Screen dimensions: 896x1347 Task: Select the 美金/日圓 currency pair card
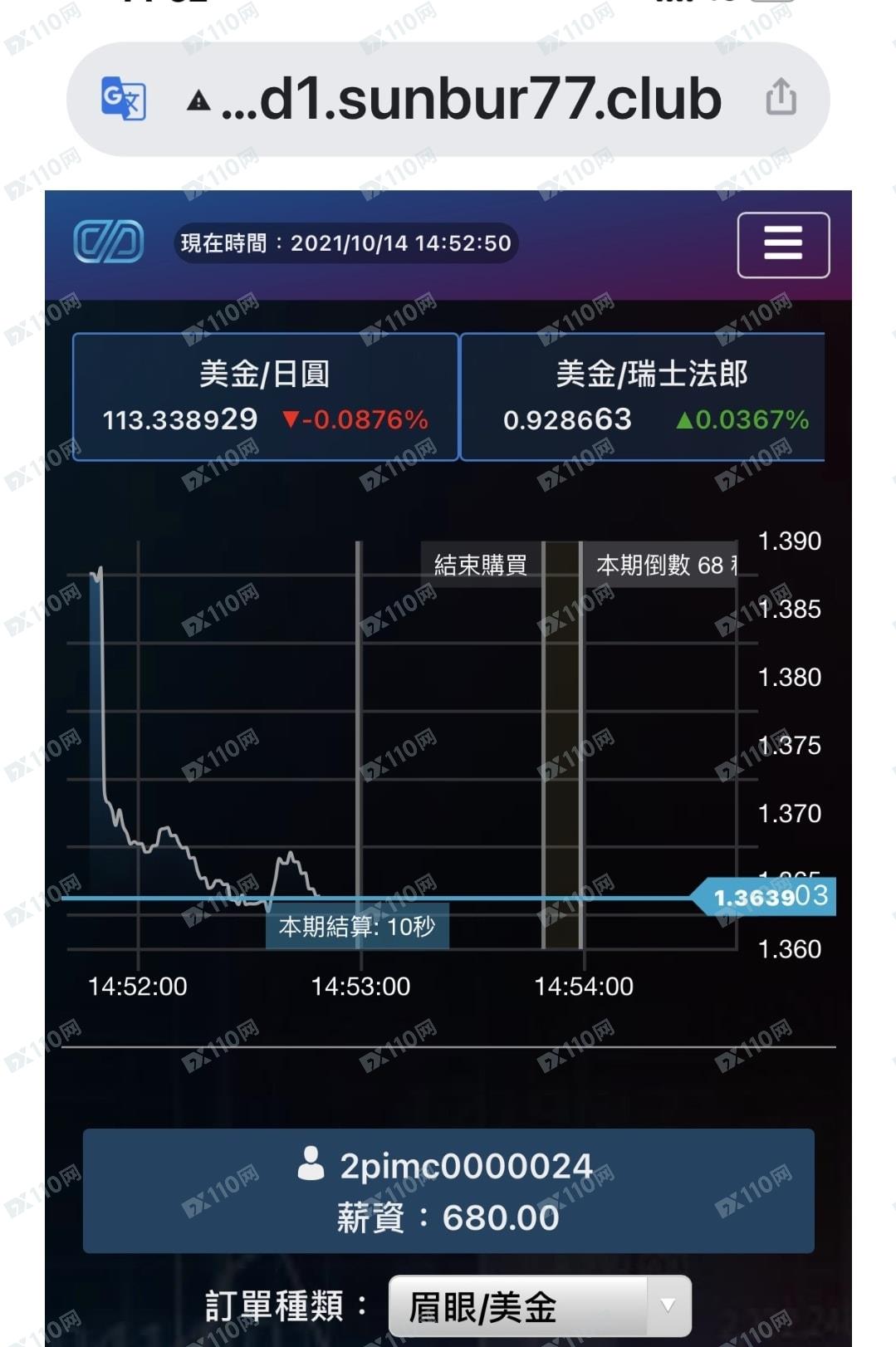click(266, 397)
